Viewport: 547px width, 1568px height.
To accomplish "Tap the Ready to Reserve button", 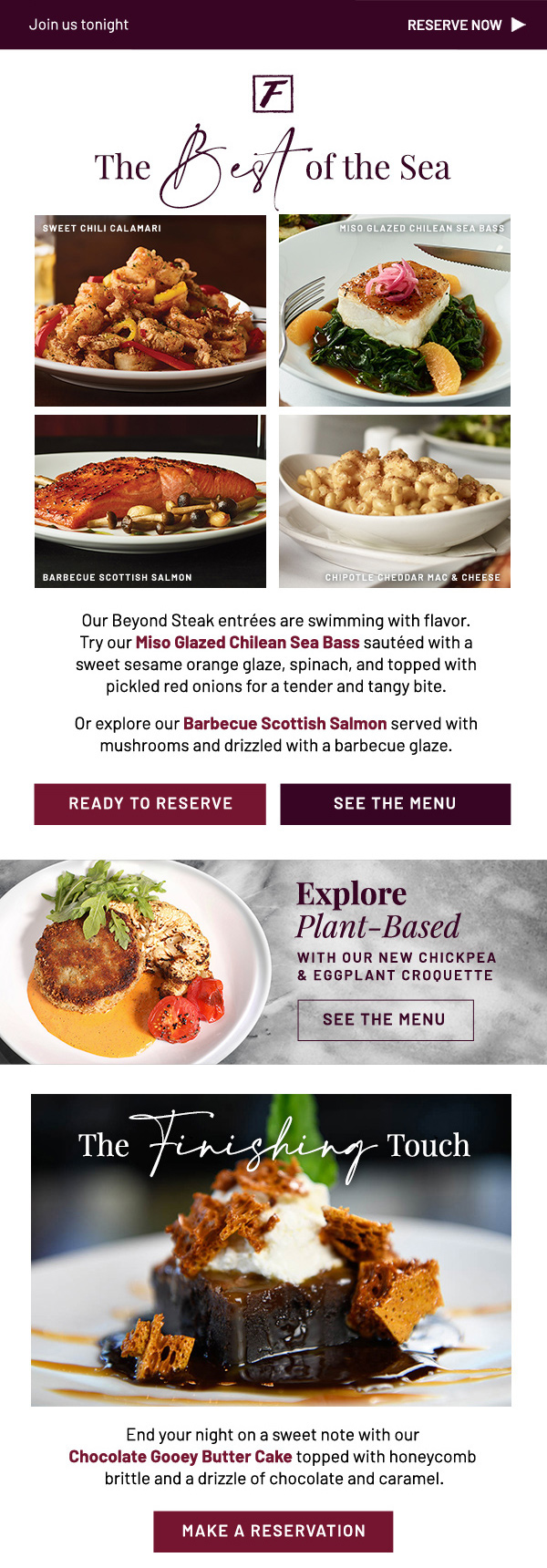I will pyautogui.click(x=150, y=804).
